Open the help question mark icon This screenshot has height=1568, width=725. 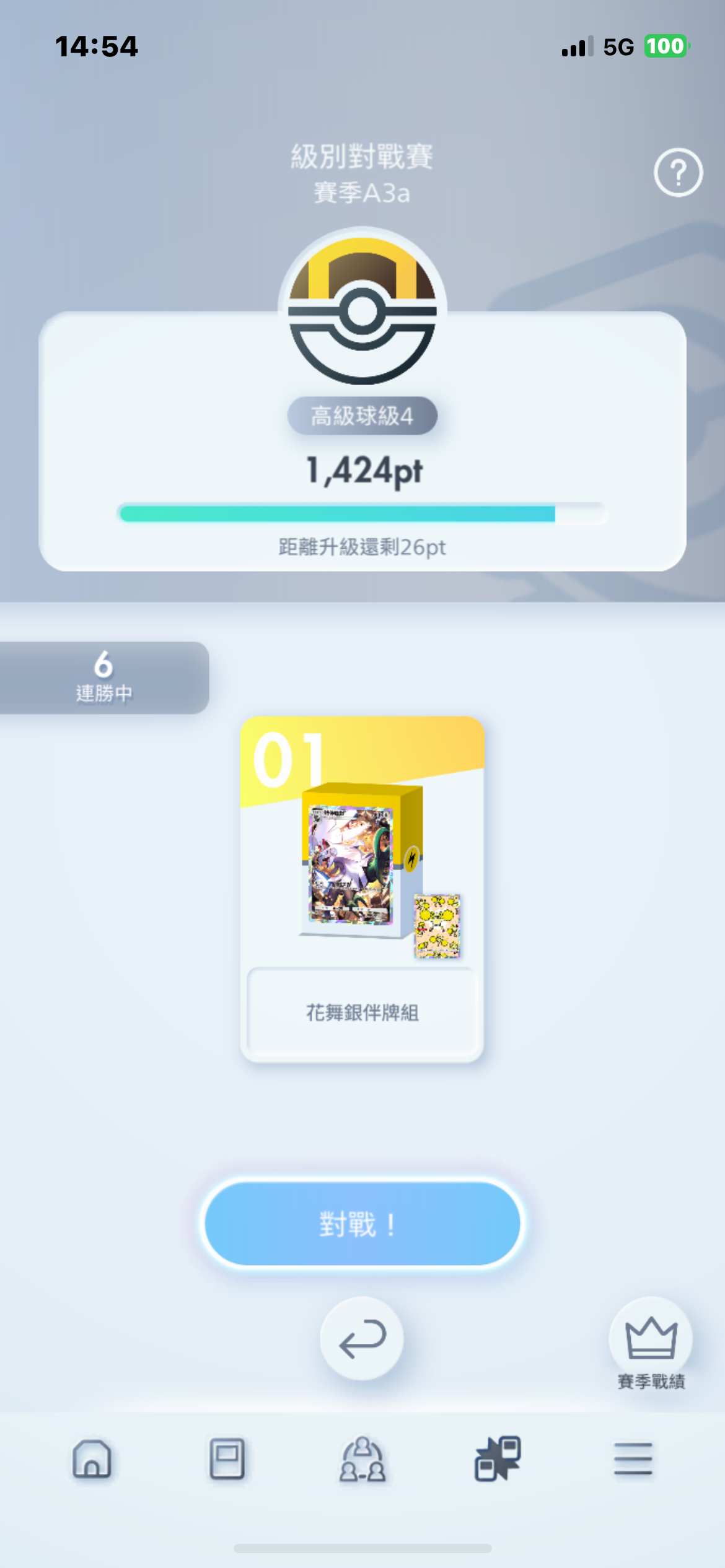pyautogui.click(x=678, y=173)
